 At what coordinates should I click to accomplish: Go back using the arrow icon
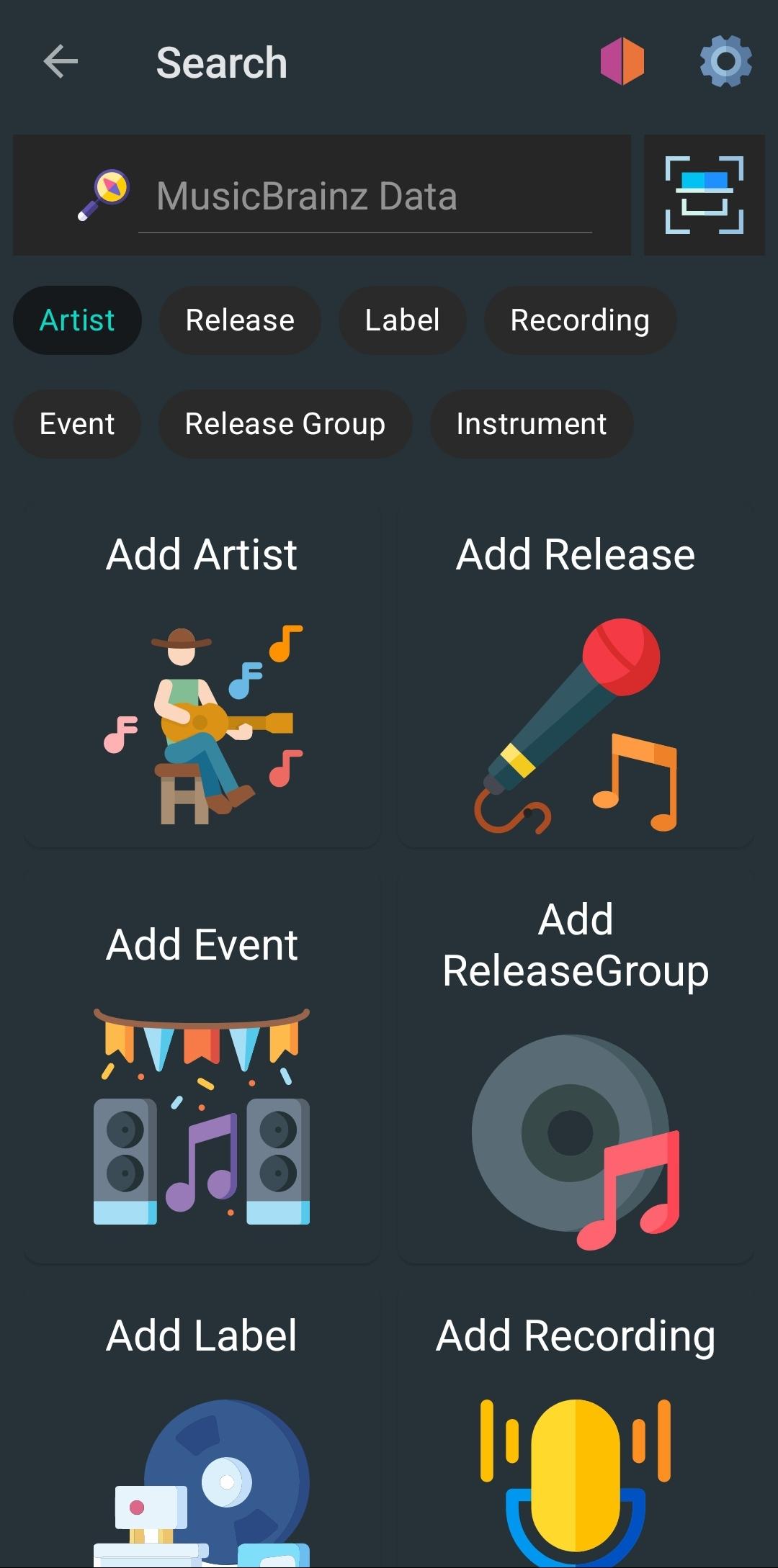(61, 62)
